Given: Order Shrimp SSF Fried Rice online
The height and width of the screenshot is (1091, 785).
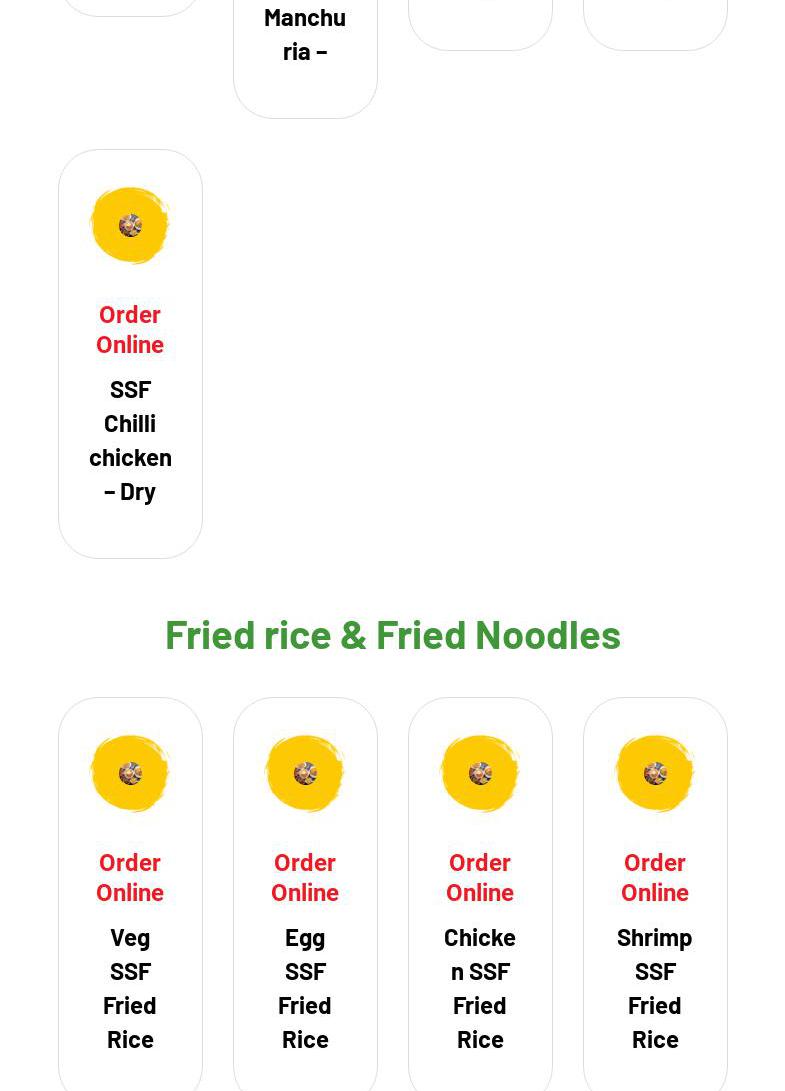Looking at the screenshot, I should (655, 877).
